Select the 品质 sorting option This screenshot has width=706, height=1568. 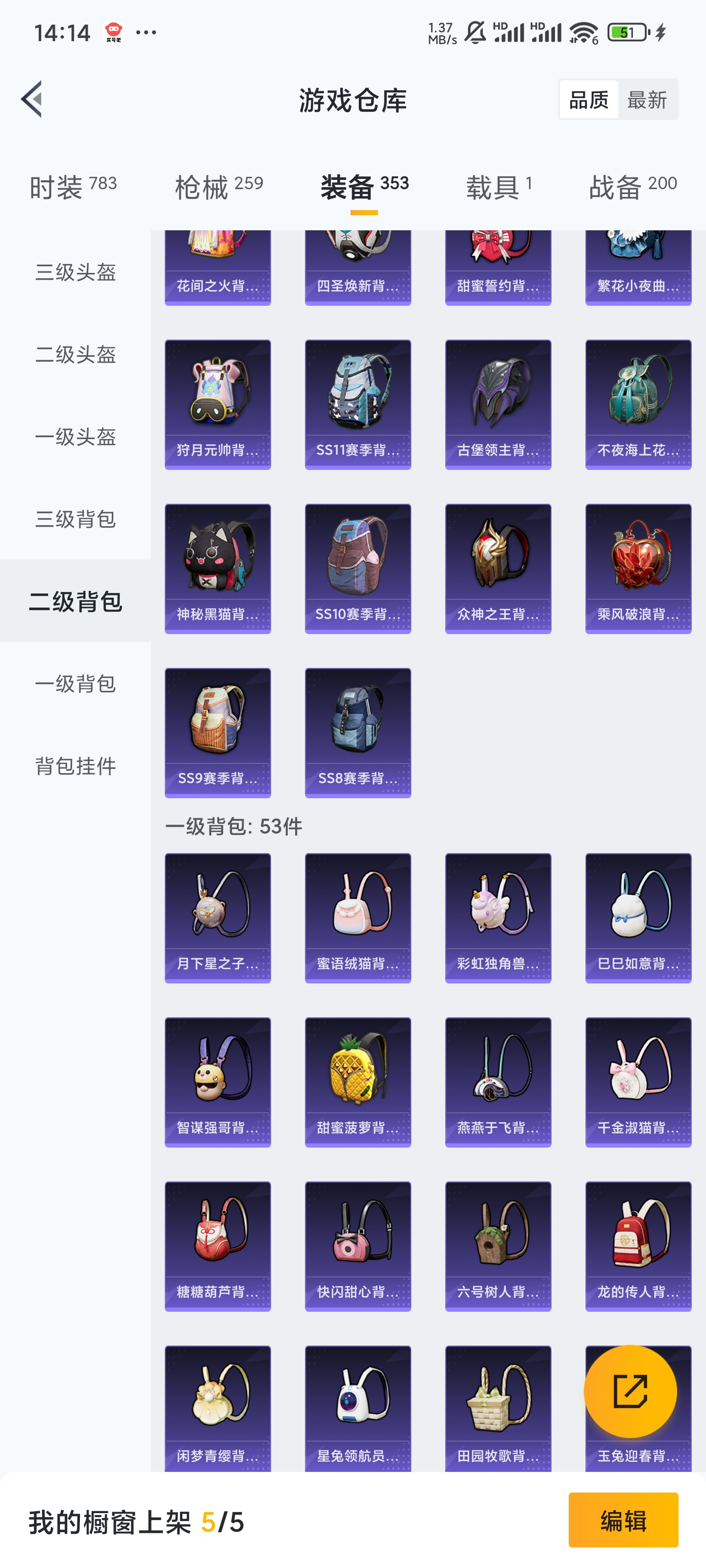point(588,100)
